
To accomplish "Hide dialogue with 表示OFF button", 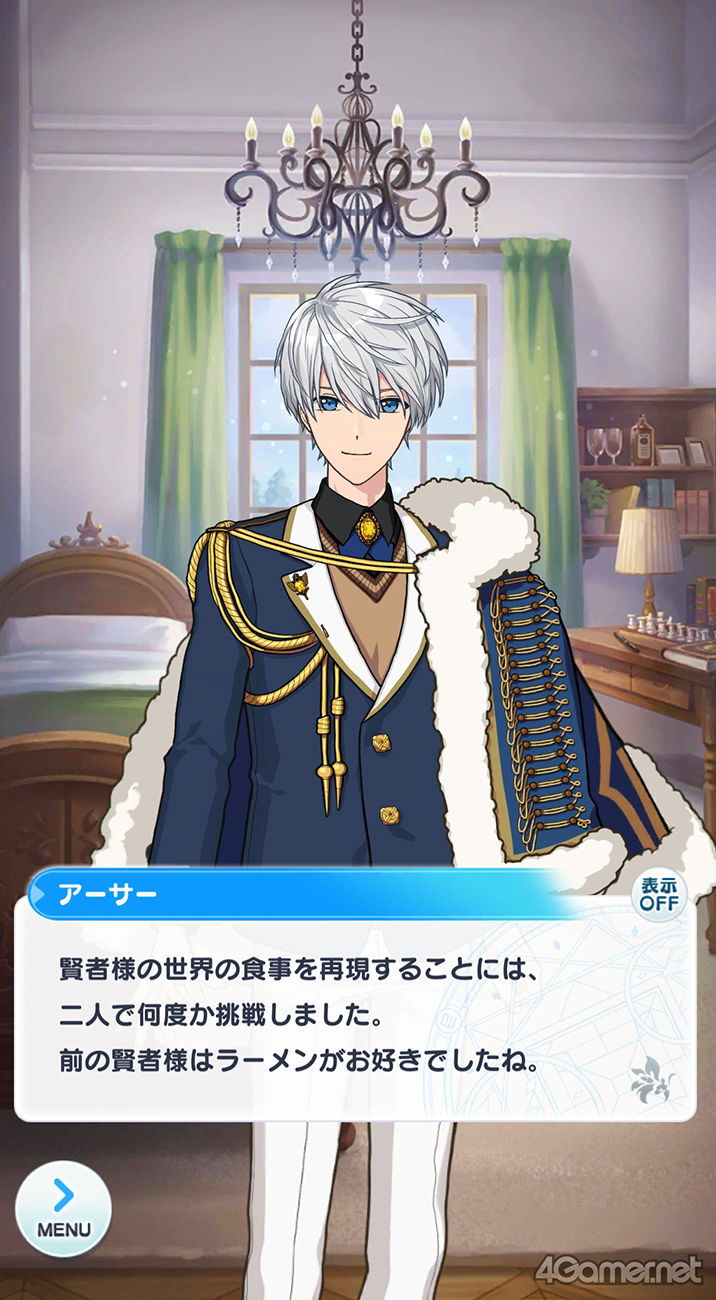I will coord(658,893).
